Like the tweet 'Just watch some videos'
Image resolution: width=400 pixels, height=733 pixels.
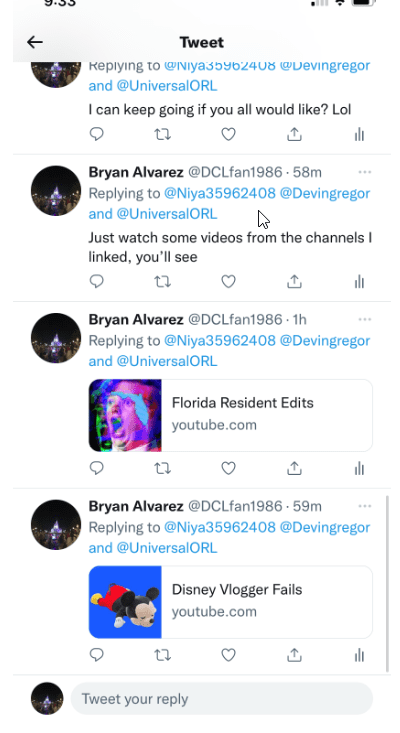[228, 281]
